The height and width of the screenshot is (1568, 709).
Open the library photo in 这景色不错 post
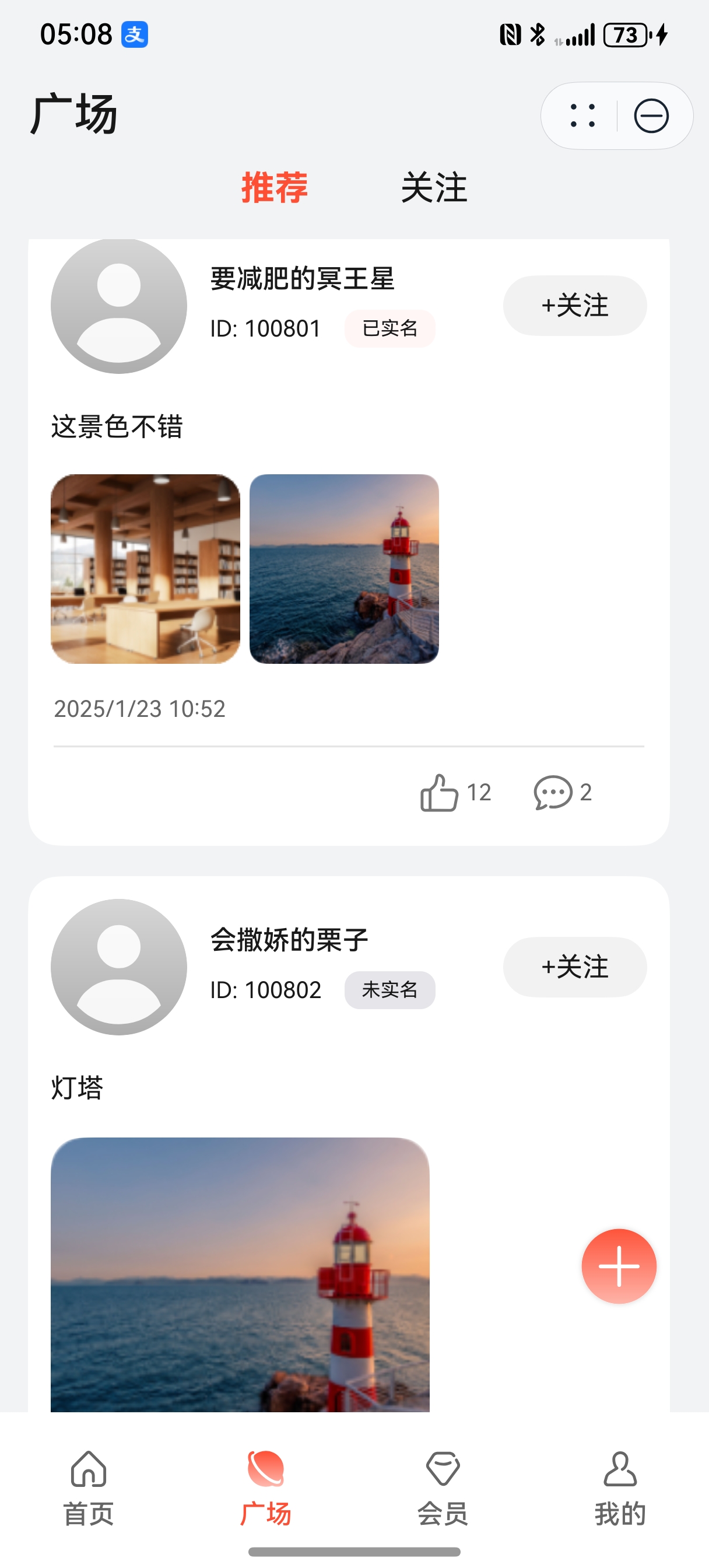coord(145,569)
